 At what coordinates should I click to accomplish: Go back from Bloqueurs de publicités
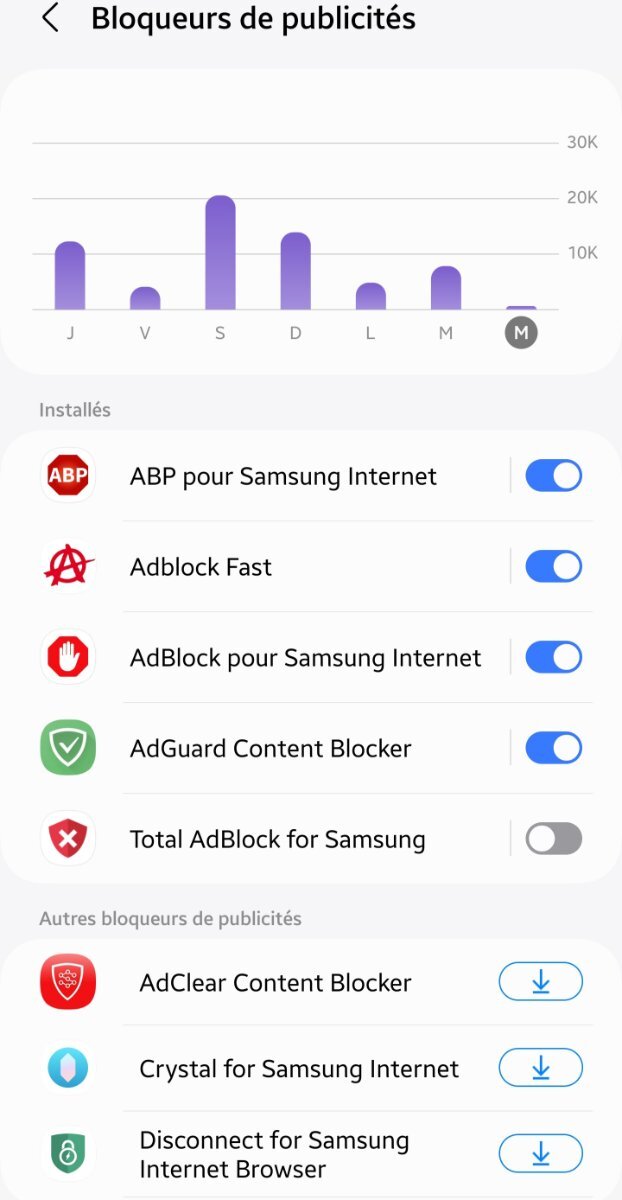pos(50,18)
